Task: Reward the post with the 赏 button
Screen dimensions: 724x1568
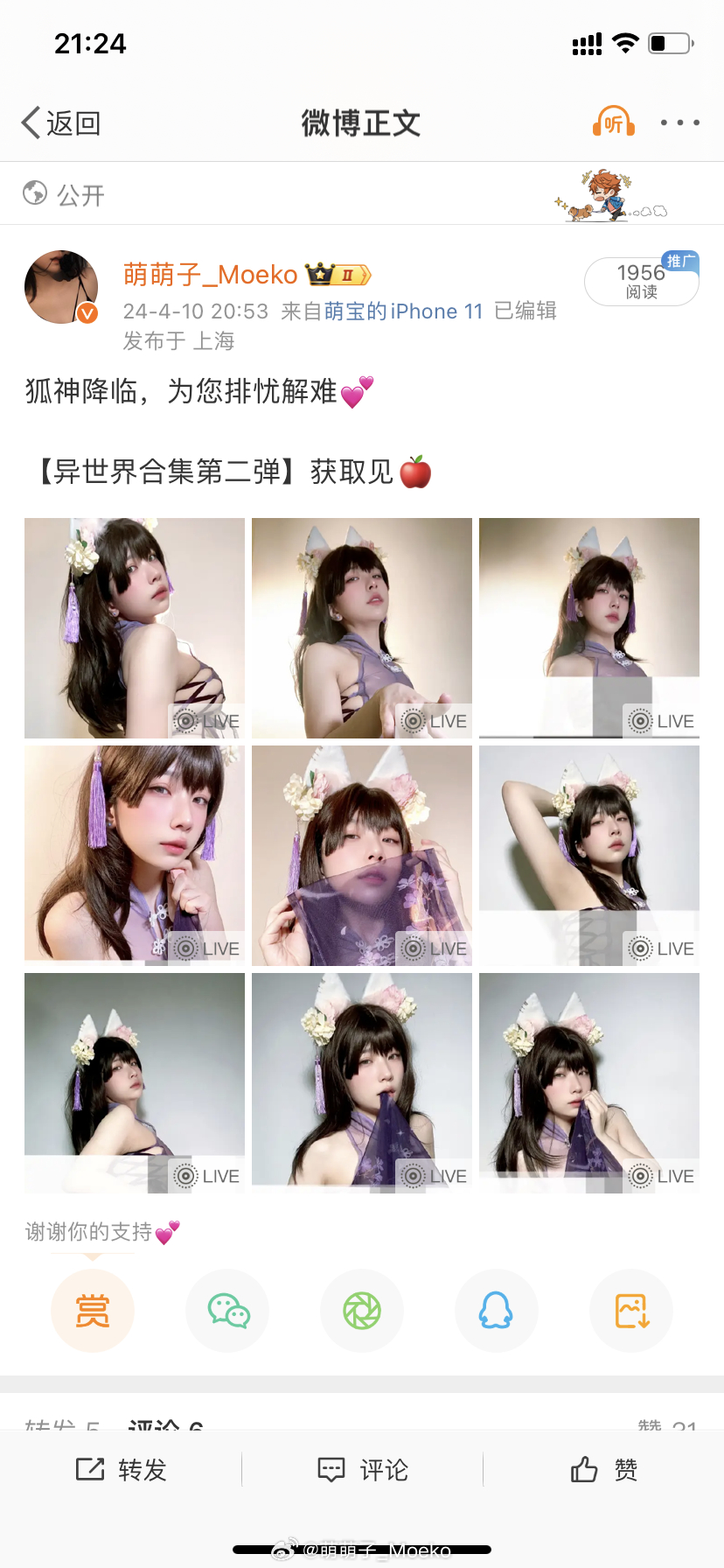Action: coord(93,1311)
